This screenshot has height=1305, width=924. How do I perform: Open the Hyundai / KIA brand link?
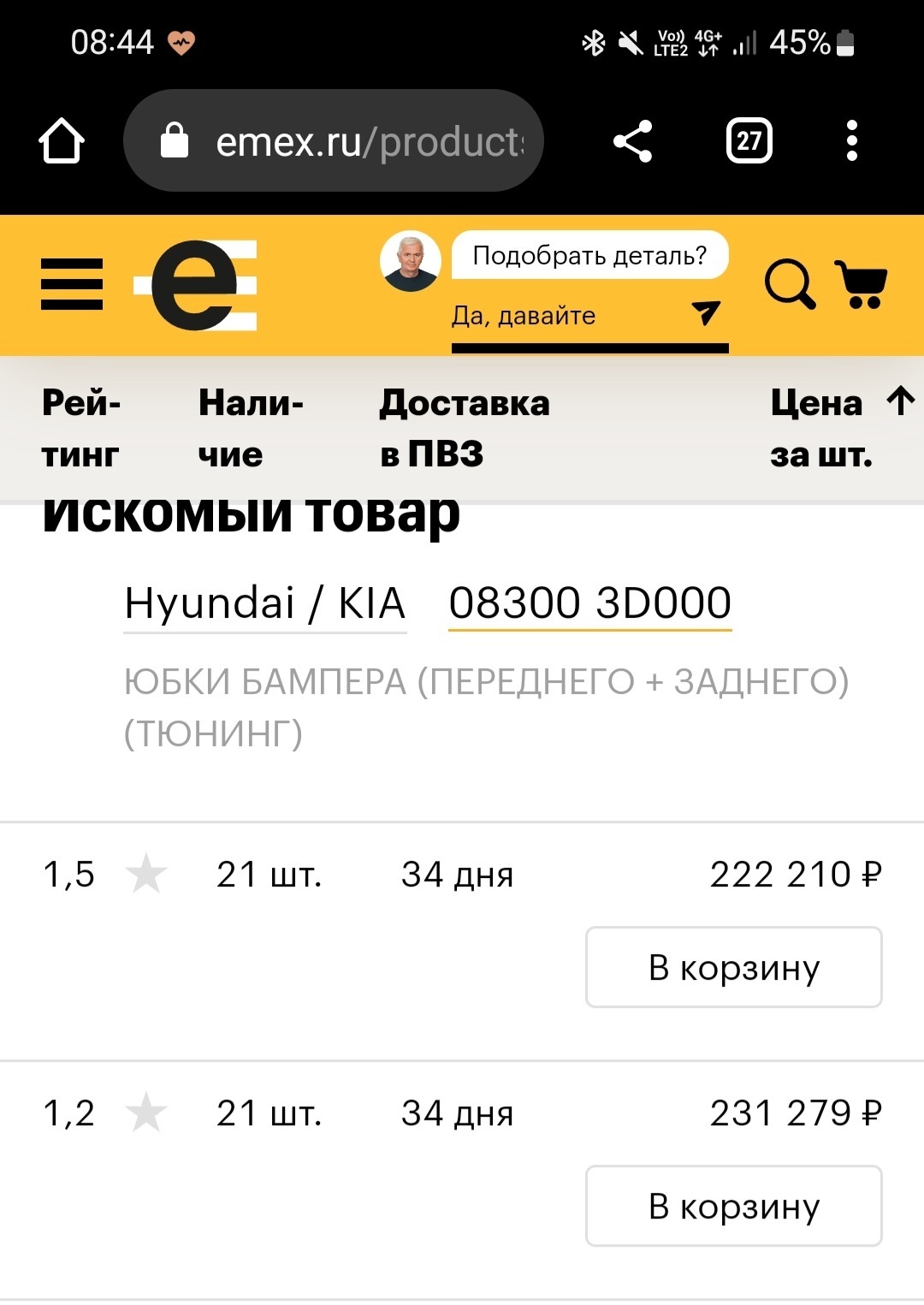(264, 603)
